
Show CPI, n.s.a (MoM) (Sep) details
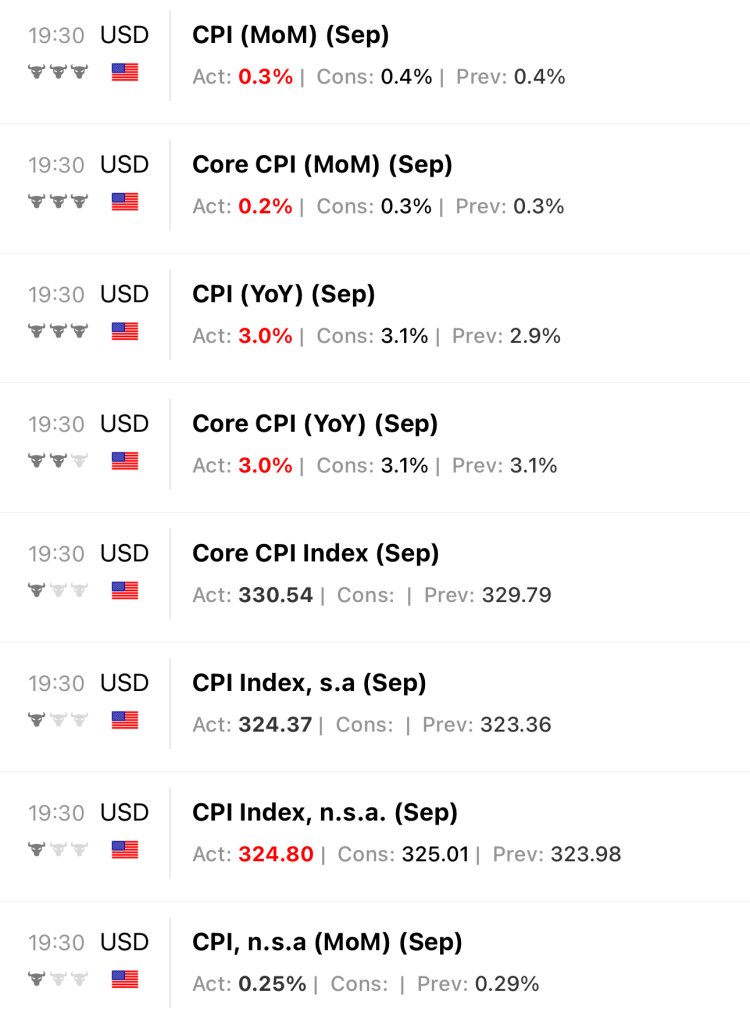[327, 942]
